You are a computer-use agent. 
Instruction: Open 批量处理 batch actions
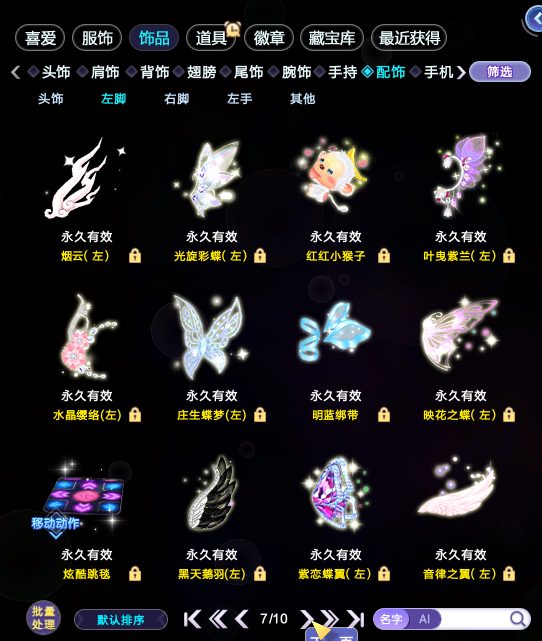pyautogui.click(x=43, y=618)
